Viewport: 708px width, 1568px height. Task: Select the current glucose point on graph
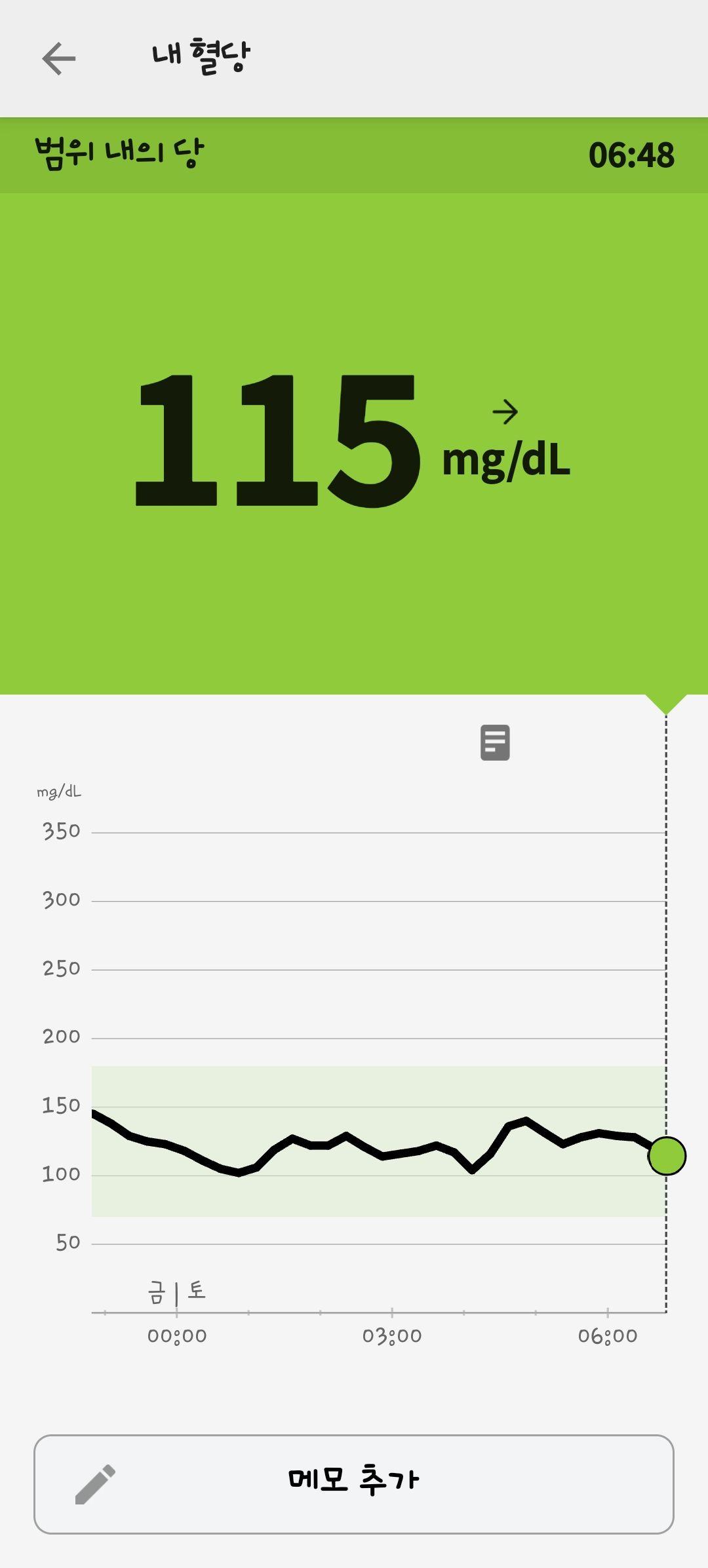(x=667, y=1155)
